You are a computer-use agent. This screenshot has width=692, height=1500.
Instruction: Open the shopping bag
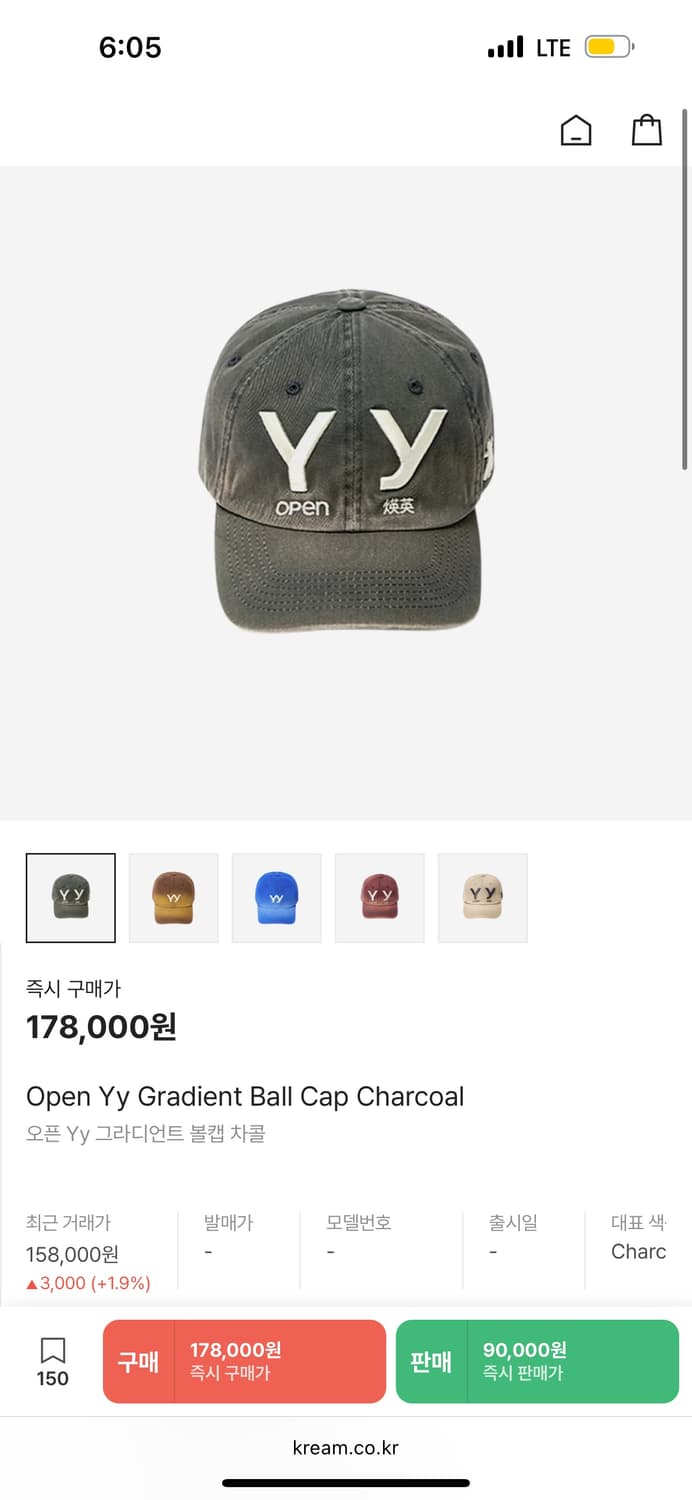pyautogui.click(x=647, y=131)
